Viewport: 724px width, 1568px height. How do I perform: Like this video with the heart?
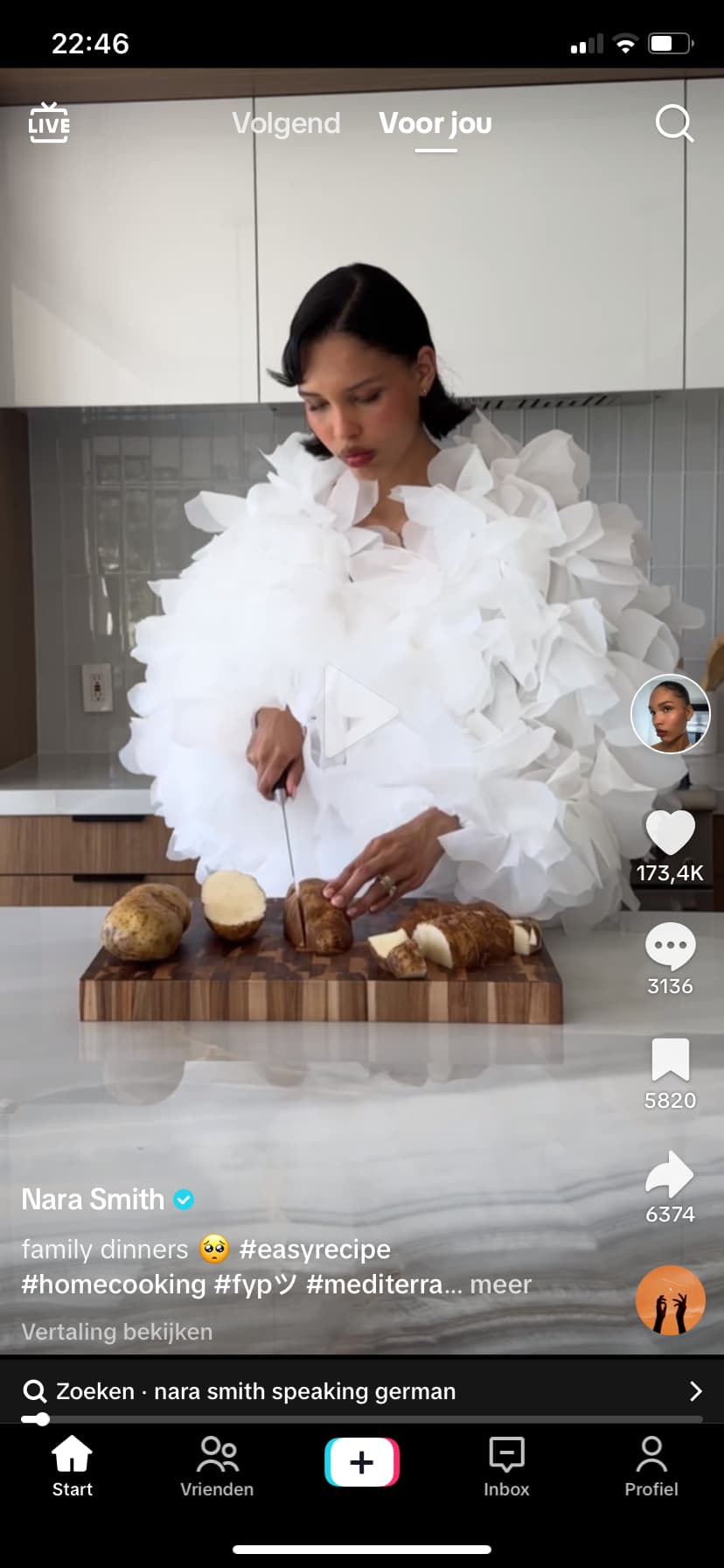(x=670, y=833)
